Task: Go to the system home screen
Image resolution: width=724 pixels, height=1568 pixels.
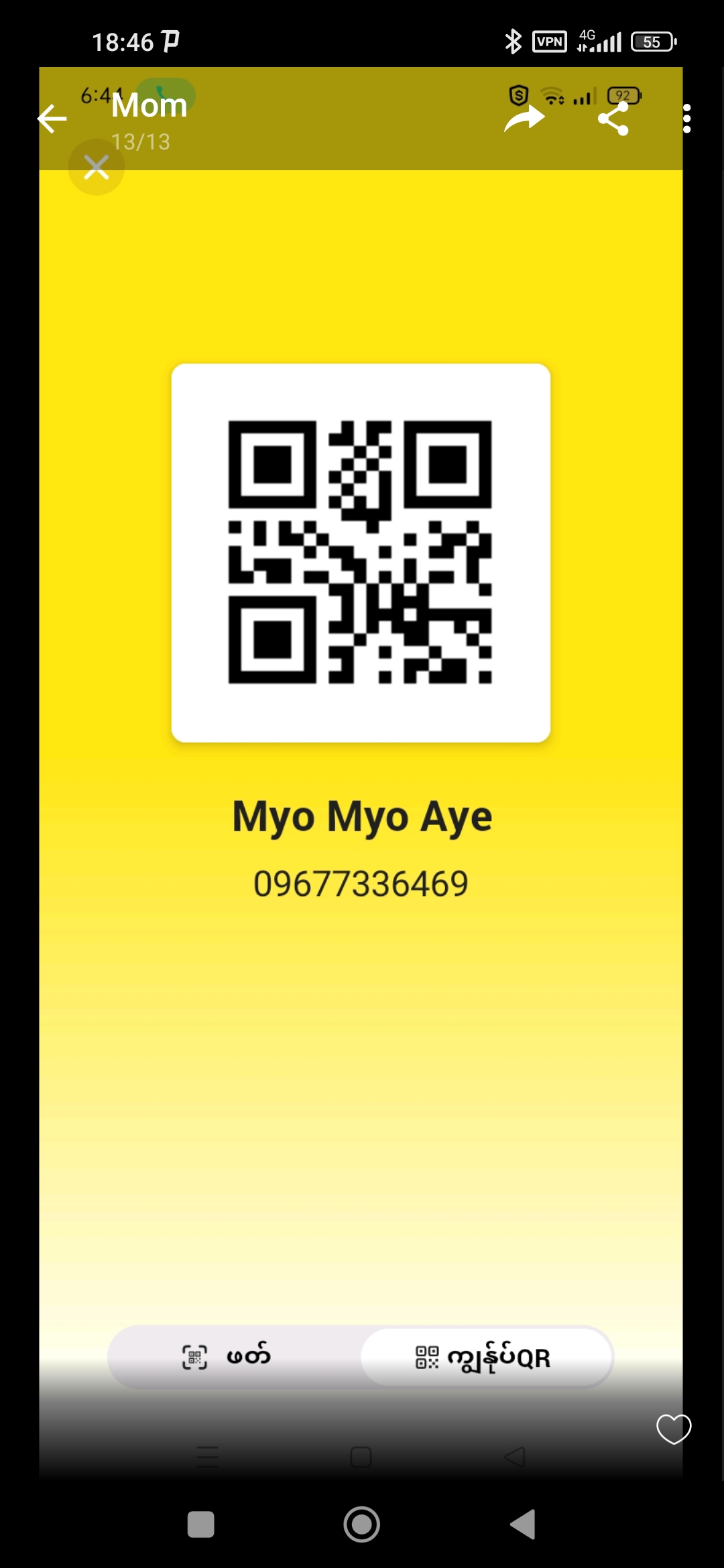Action: pos(362,1524)
